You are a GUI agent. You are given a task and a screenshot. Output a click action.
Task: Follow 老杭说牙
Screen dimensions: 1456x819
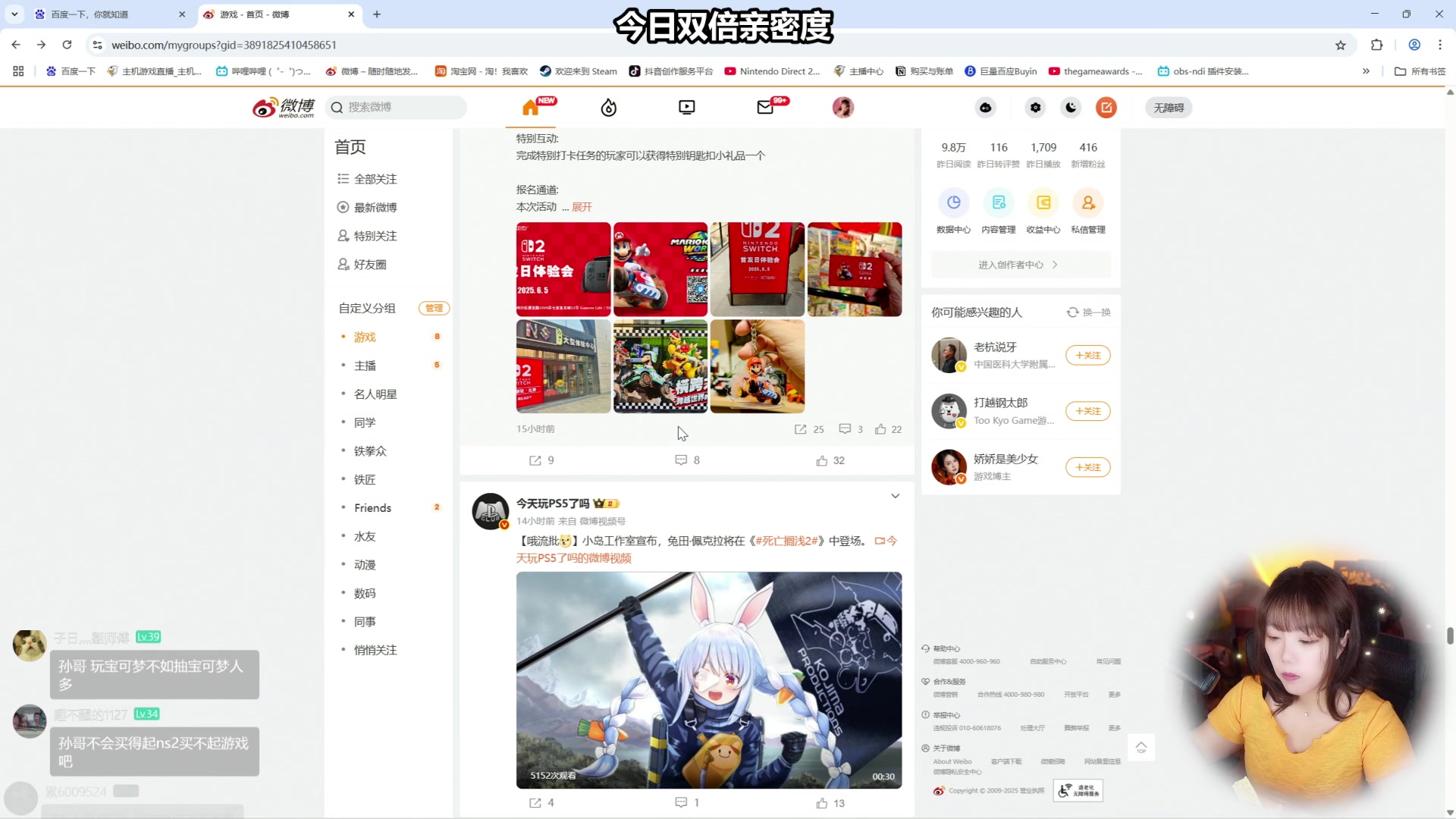coord(1087,356)
